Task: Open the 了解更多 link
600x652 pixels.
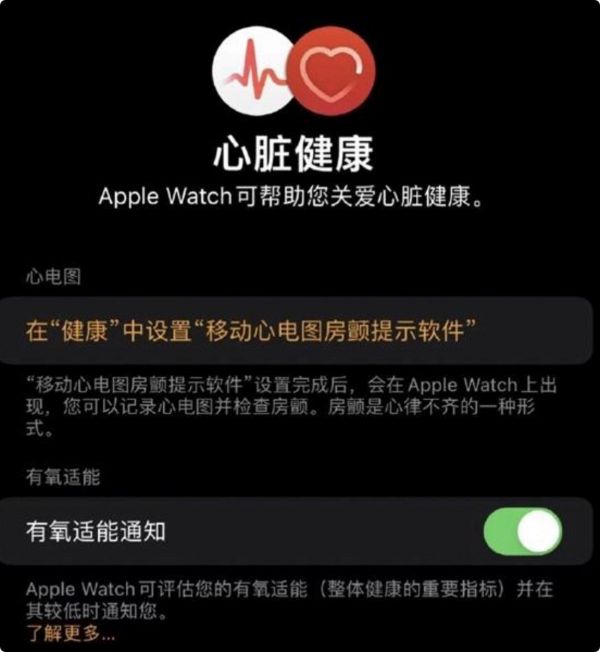Action: point(70,633)
